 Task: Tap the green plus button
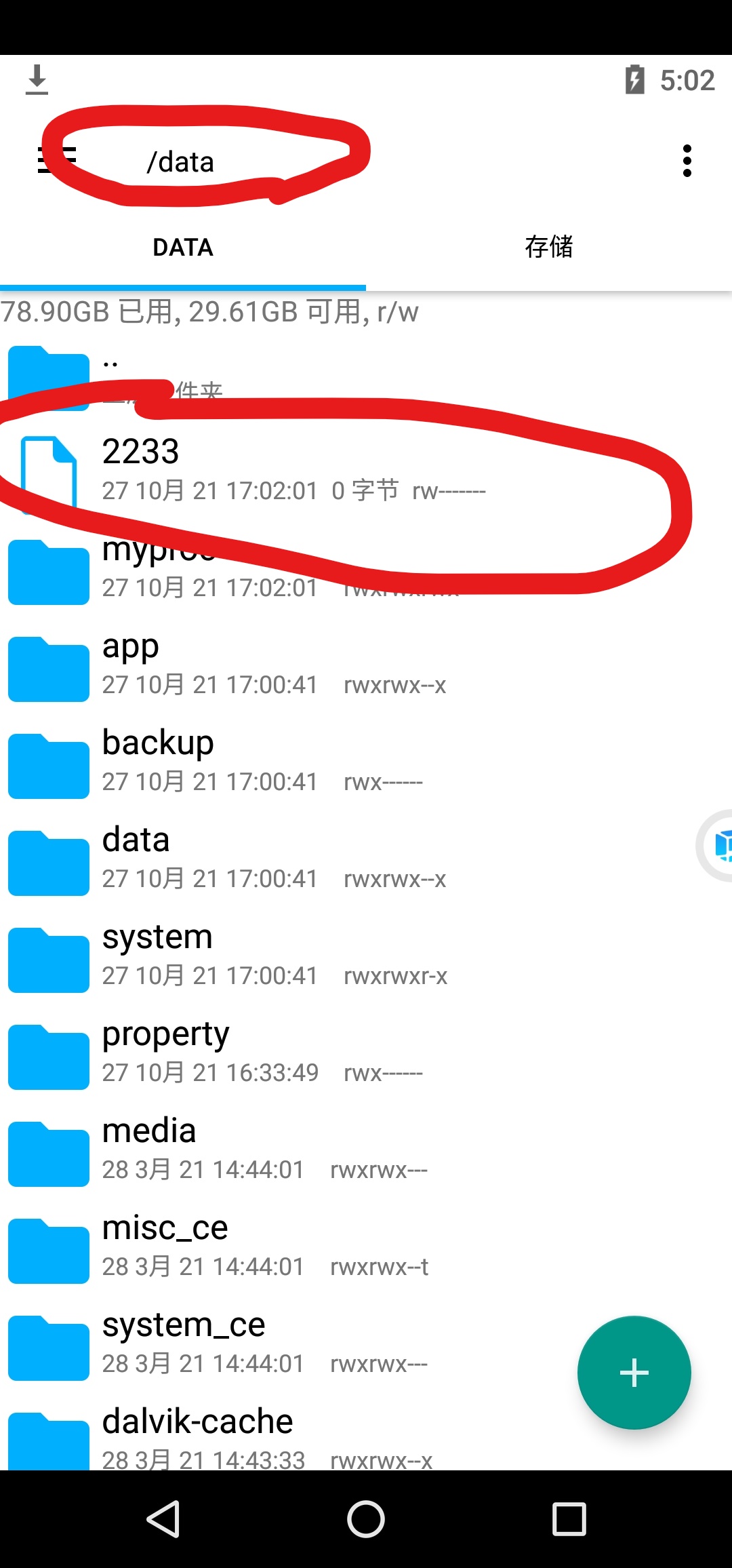click(634, 1373)
